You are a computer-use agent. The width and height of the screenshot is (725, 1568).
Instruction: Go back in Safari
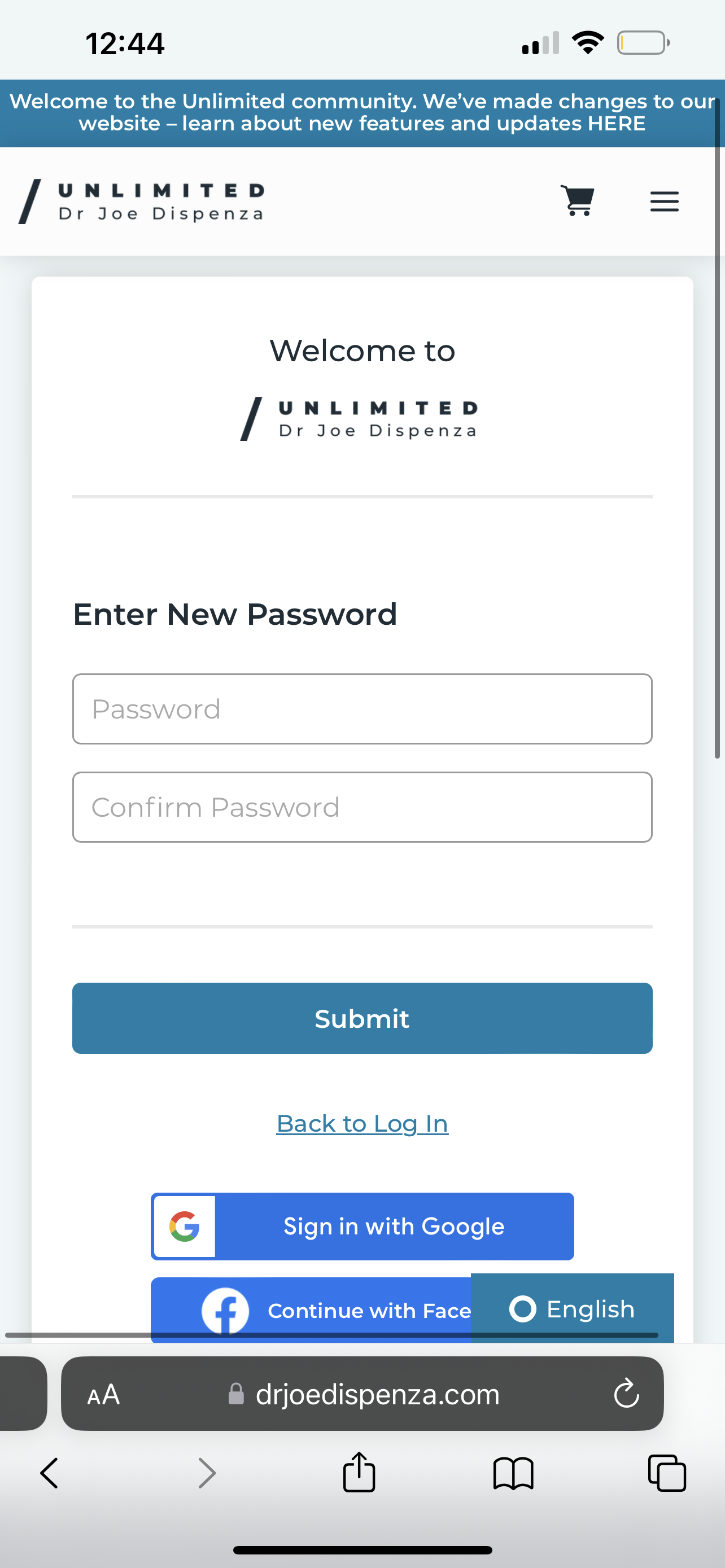pos(49,1473)
